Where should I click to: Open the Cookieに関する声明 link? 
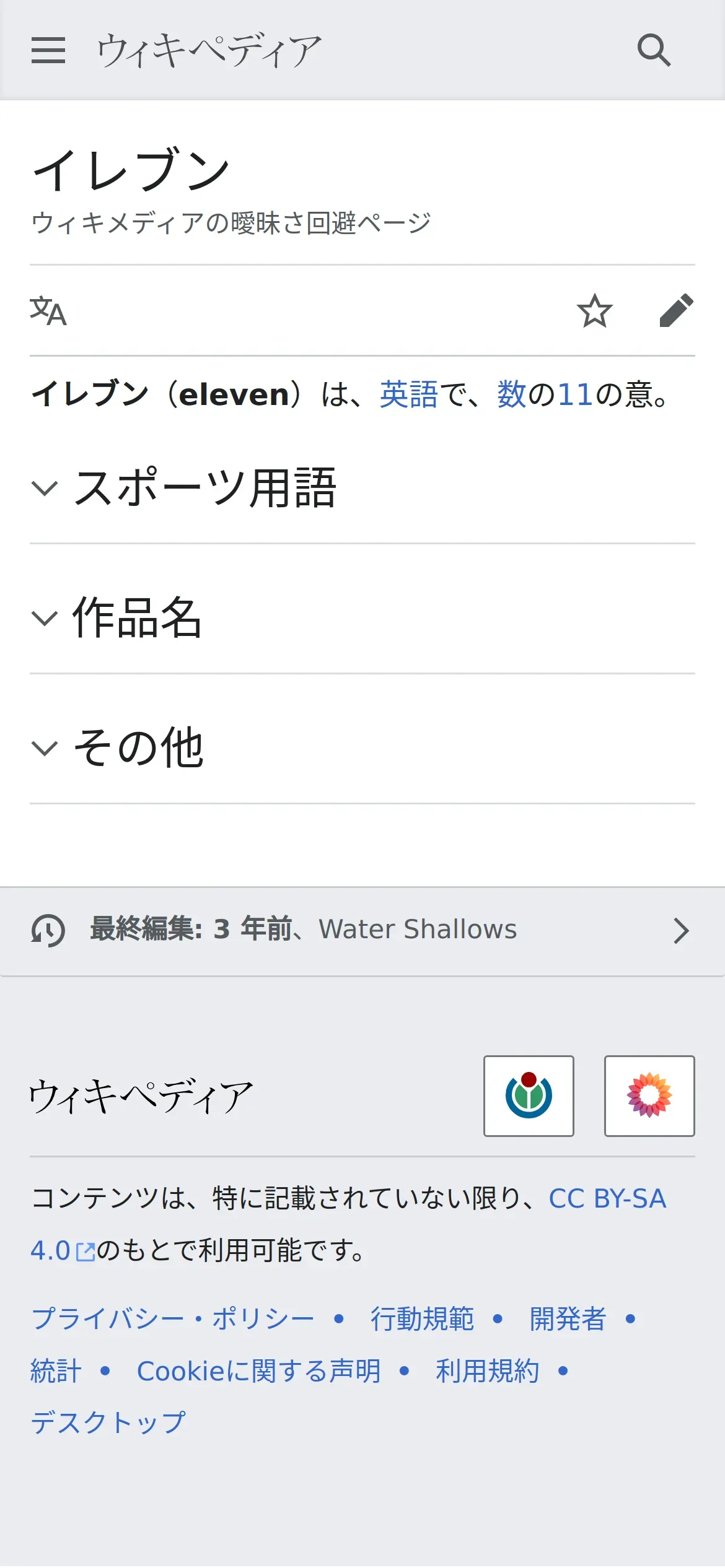pos(258,1370)
